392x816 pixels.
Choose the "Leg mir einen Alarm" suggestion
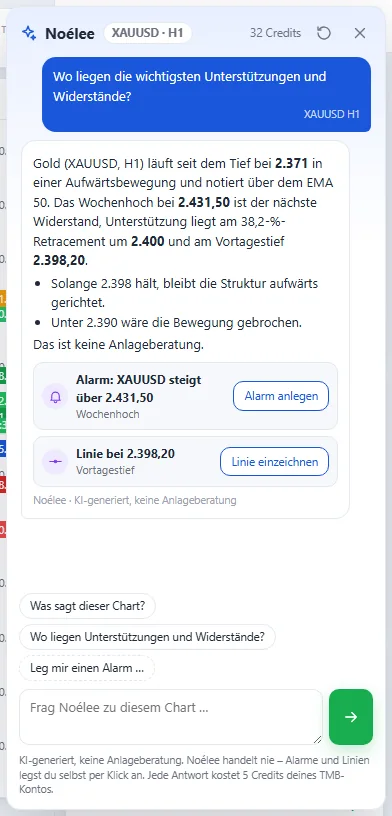point(87,668)
